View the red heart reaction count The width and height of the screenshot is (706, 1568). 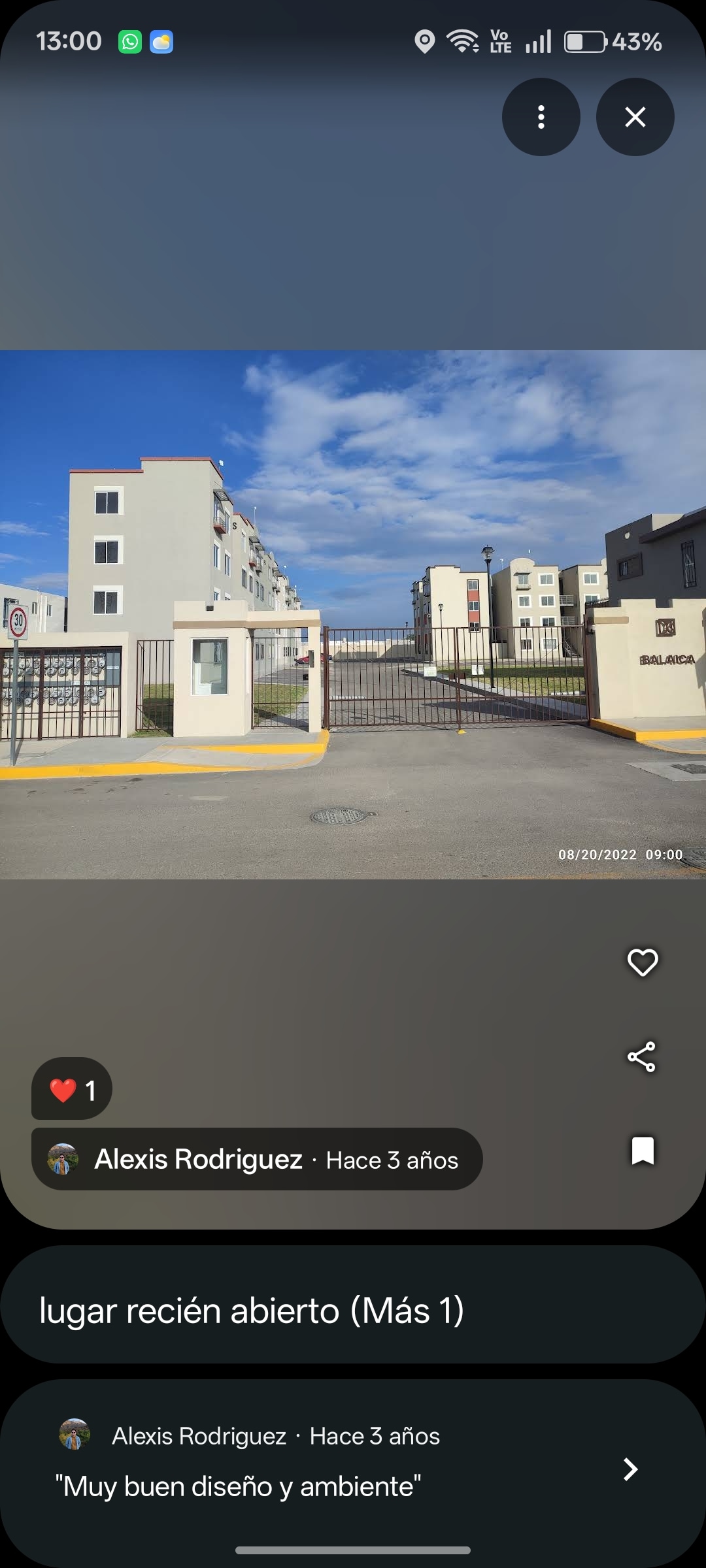(72, 1089)
